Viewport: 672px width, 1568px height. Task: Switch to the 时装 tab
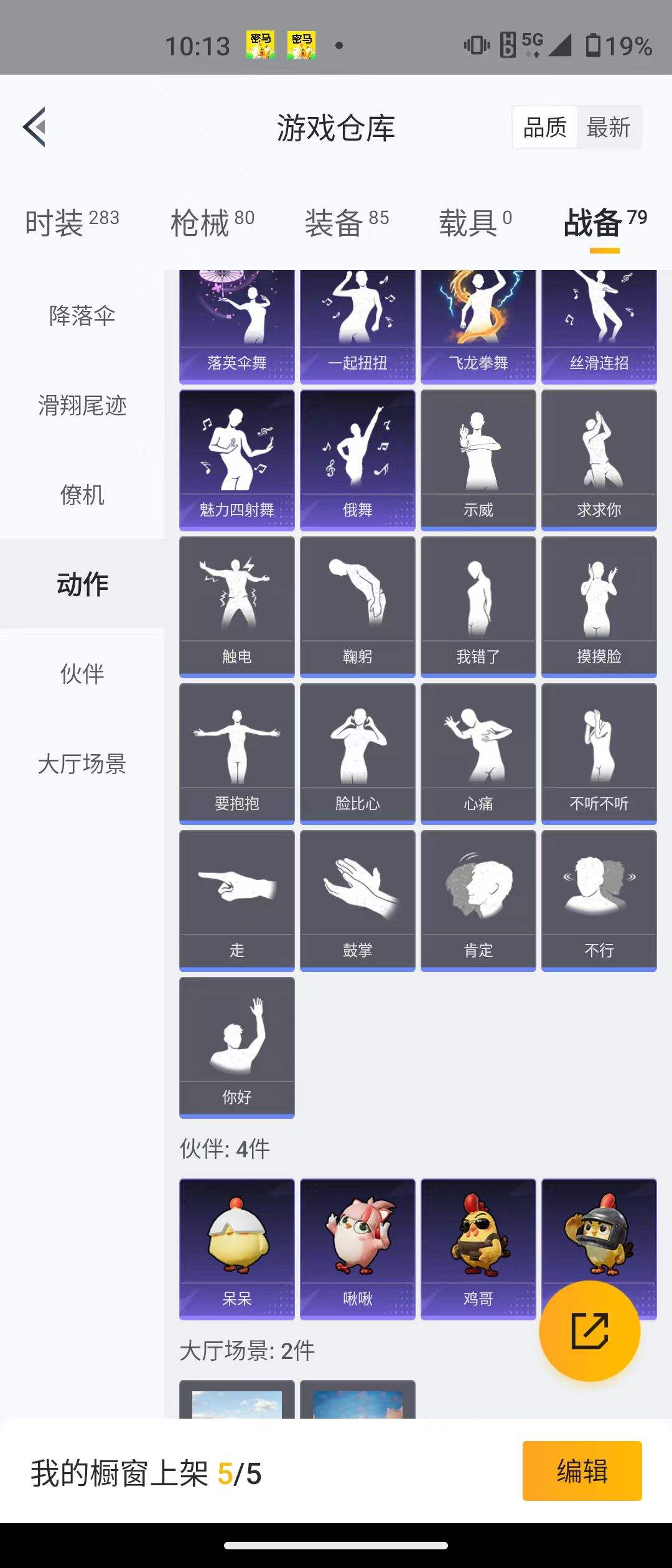pyautogui.click(x=72, y=223)
